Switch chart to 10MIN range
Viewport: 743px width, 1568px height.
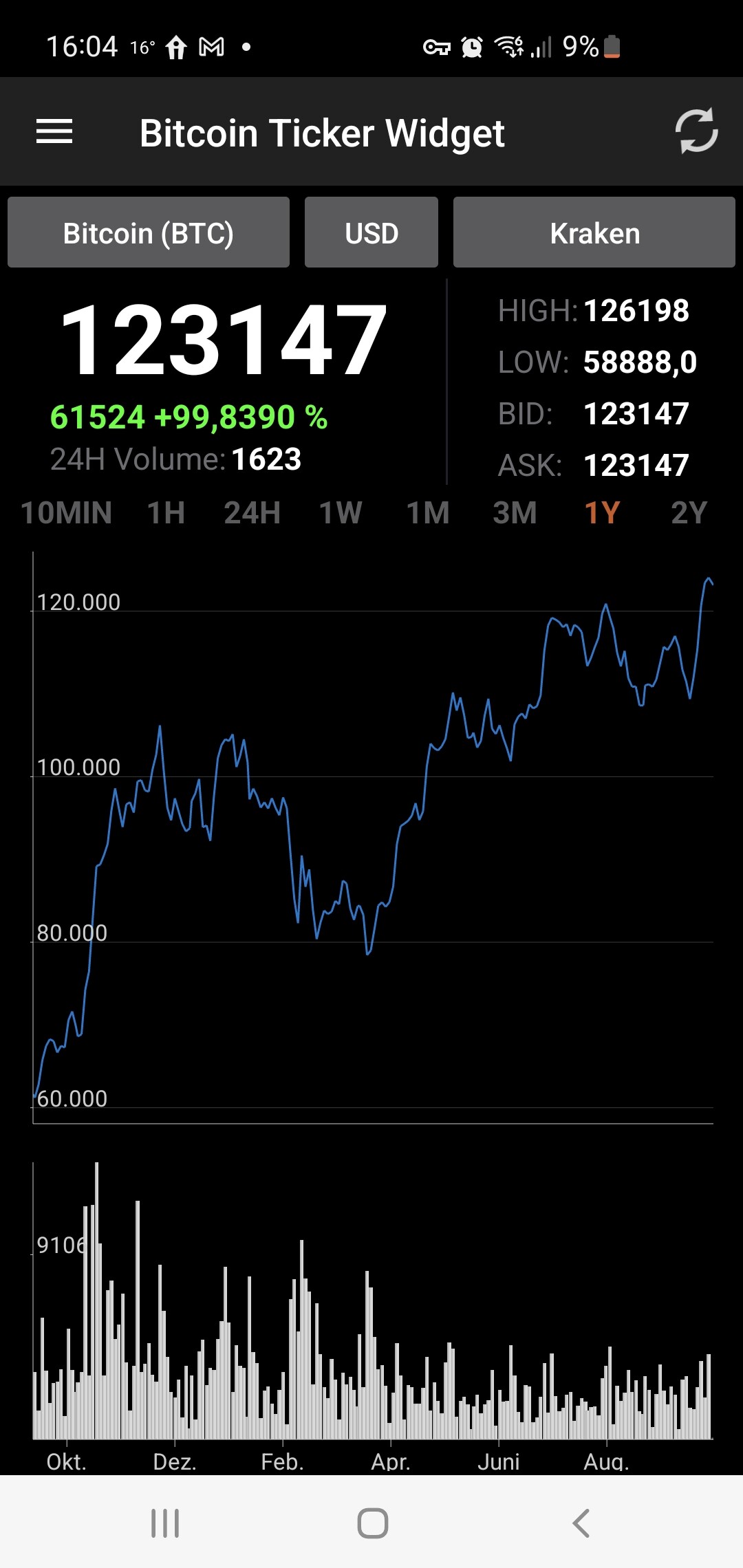(66, 513)
